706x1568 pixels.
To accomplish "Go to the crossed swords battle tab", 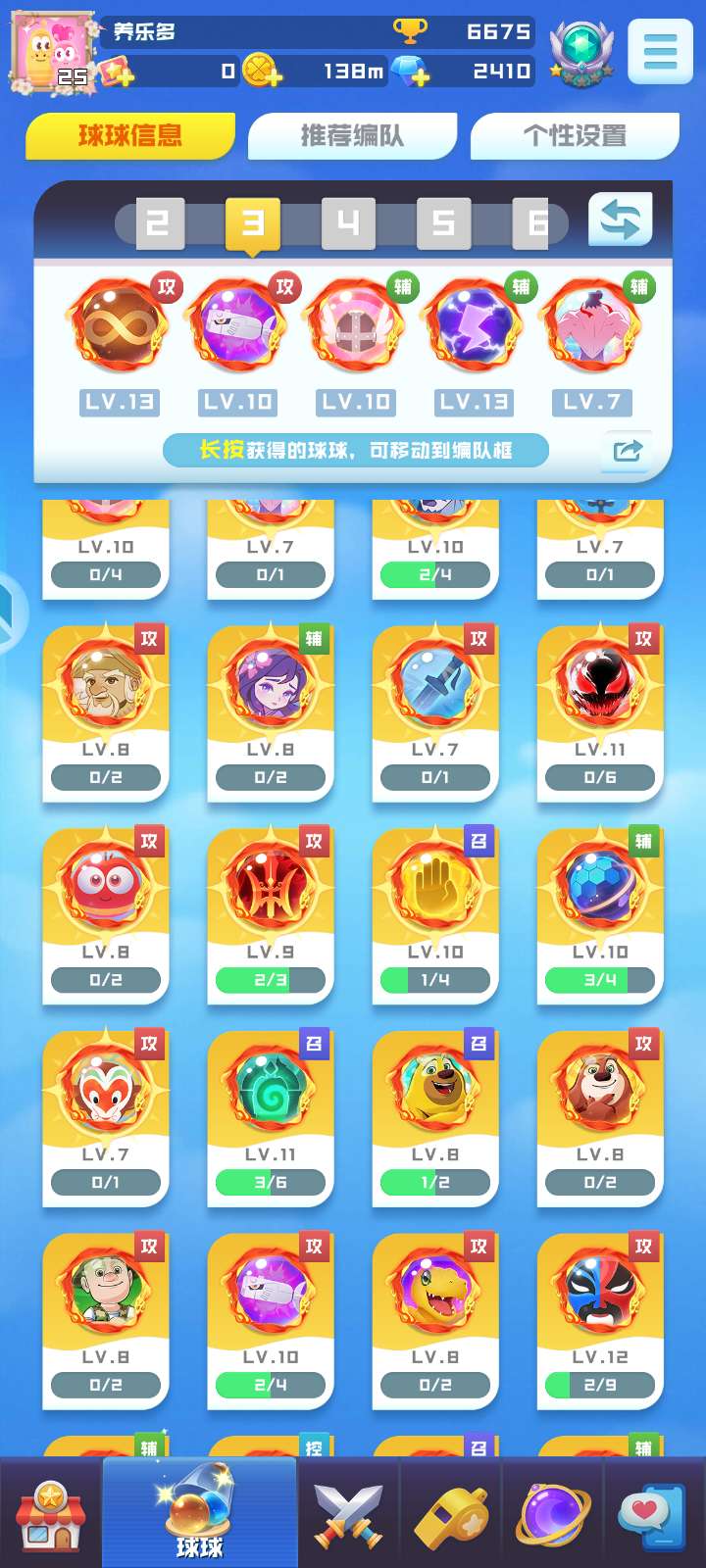I will [348, 1514].
